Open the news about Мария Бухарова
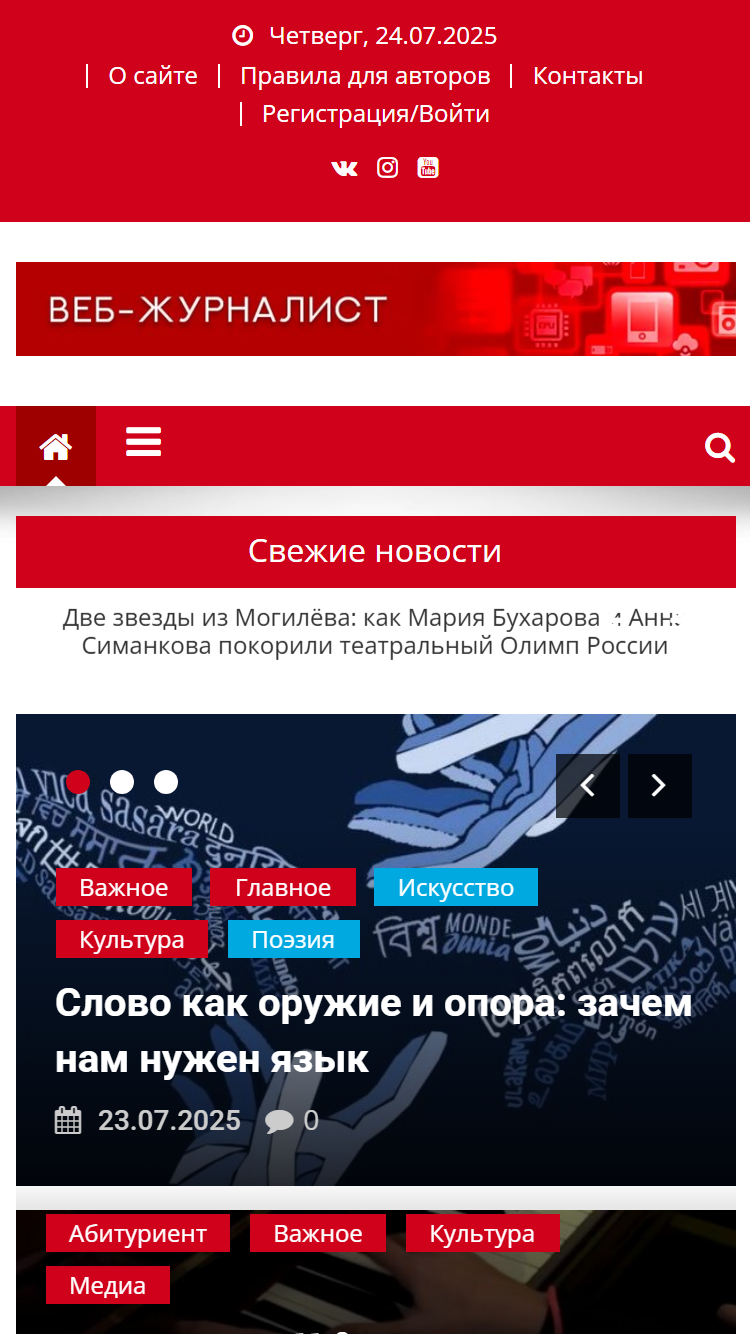This screenshot has width=750, height=1334. [x=375, y=631]
